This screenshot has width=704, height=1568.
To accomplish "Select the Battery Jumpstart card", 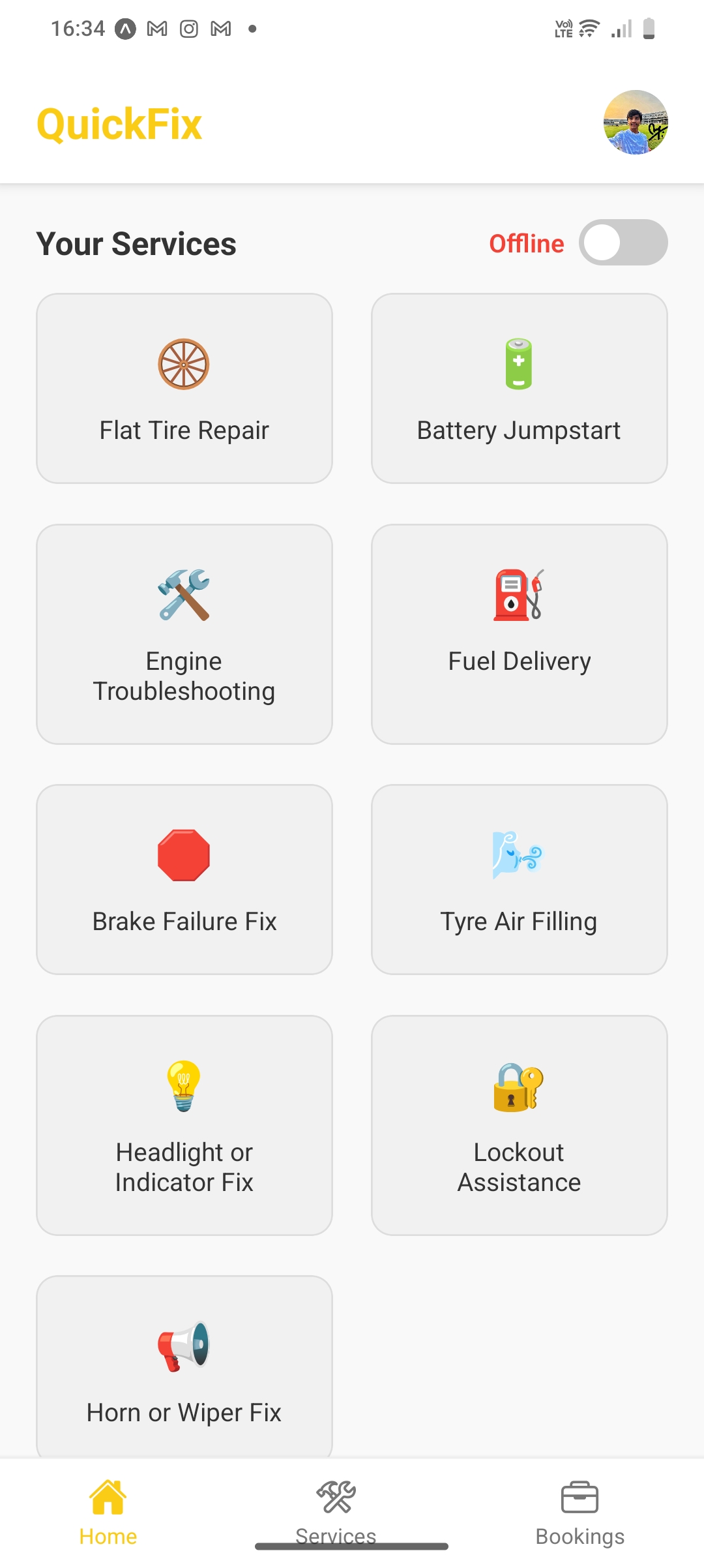I will tap(519, 388).
